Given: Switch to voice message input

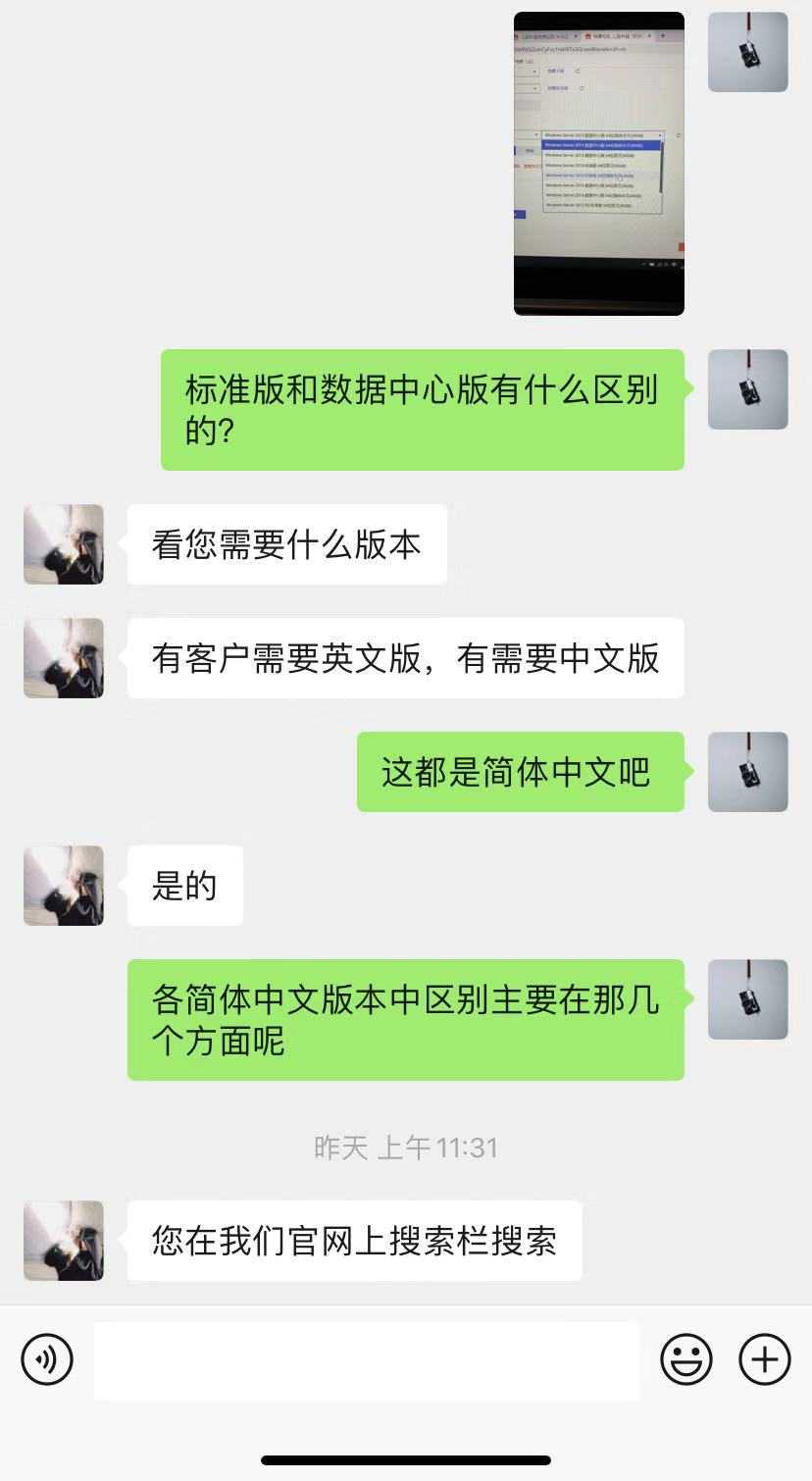Looking at the screenshot, I should point(47,1359).
